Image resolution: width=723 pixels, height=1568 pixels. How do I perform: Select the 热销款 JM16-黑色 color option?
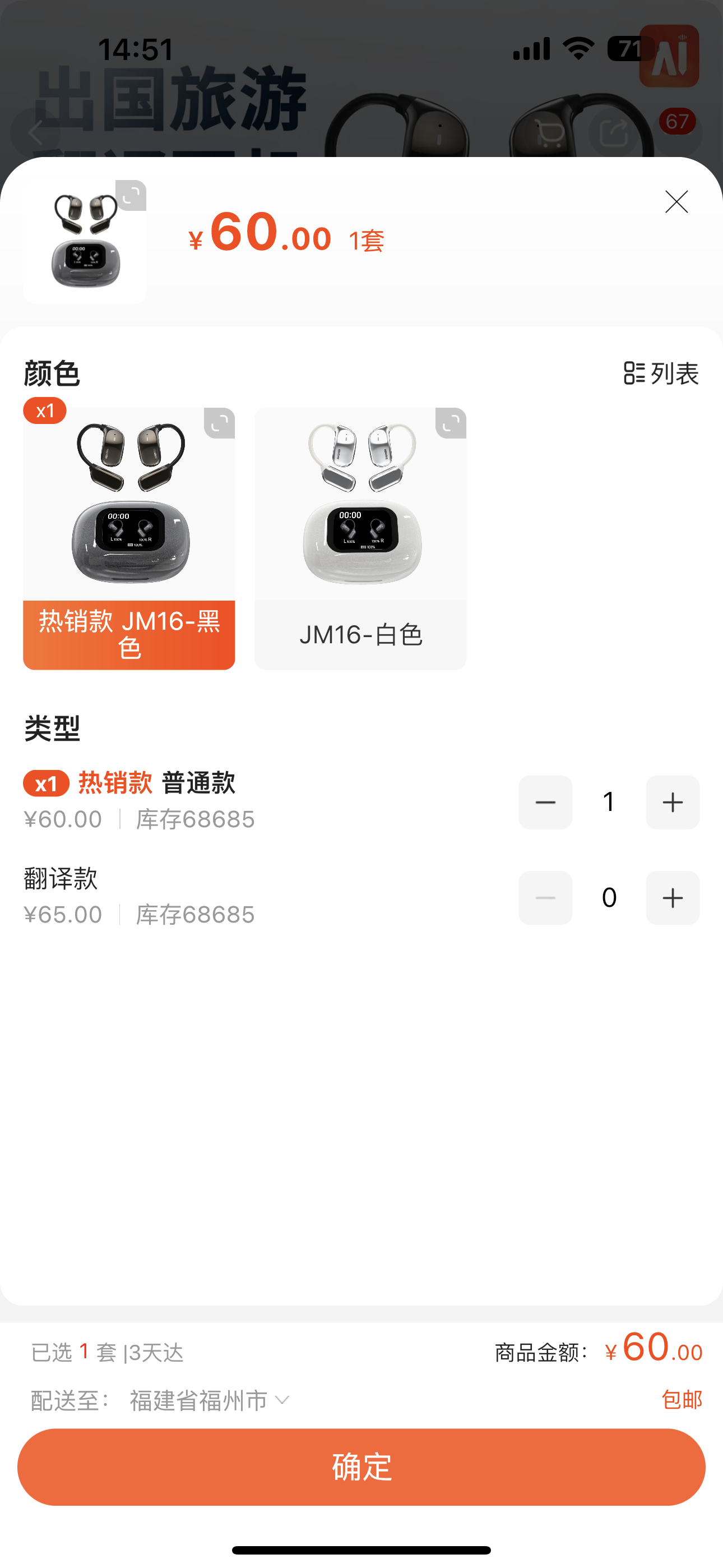pyautogui.click(x=129, y=538)
